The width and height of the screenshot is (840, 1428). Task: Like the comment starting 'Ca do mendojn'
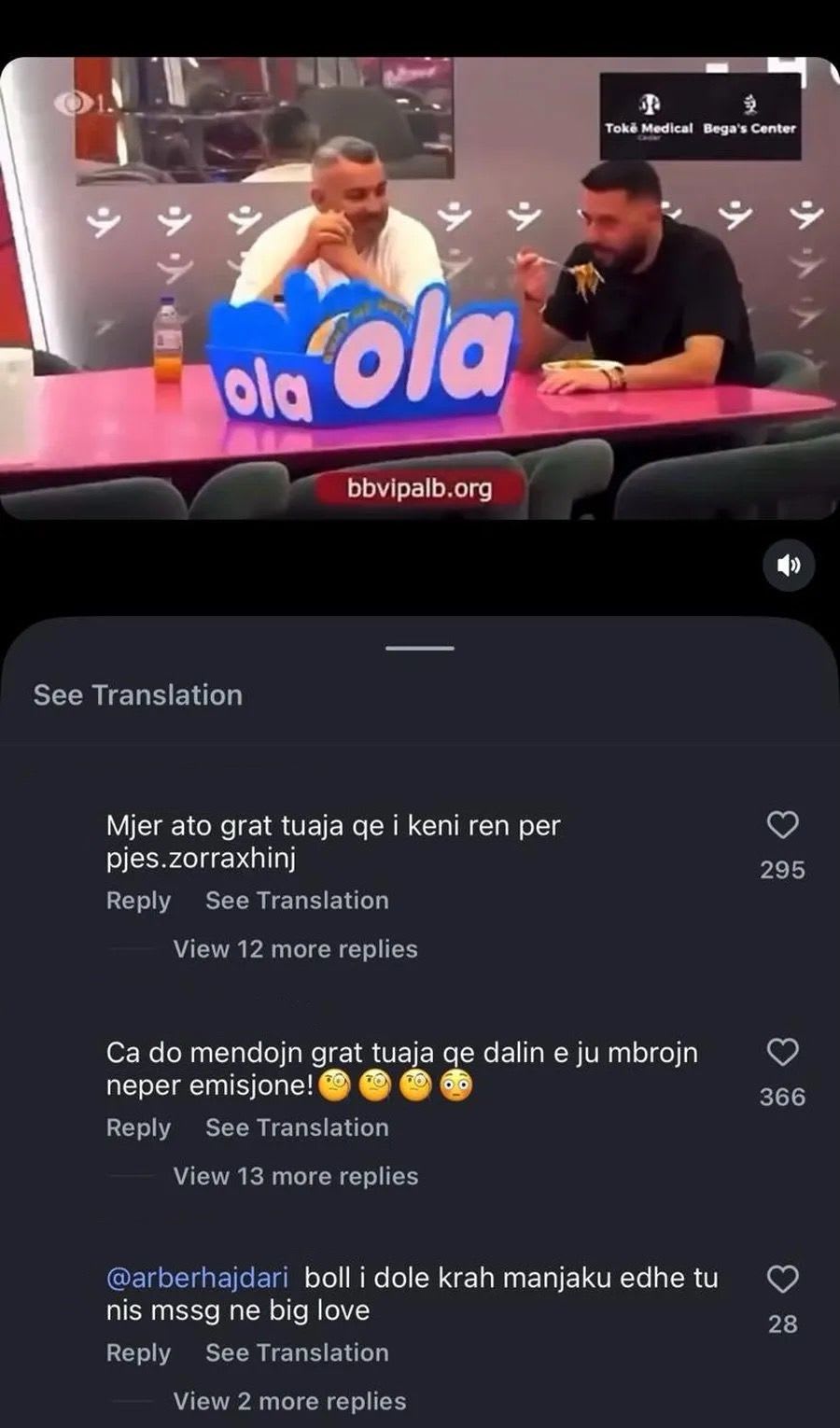click(782, 1052)
